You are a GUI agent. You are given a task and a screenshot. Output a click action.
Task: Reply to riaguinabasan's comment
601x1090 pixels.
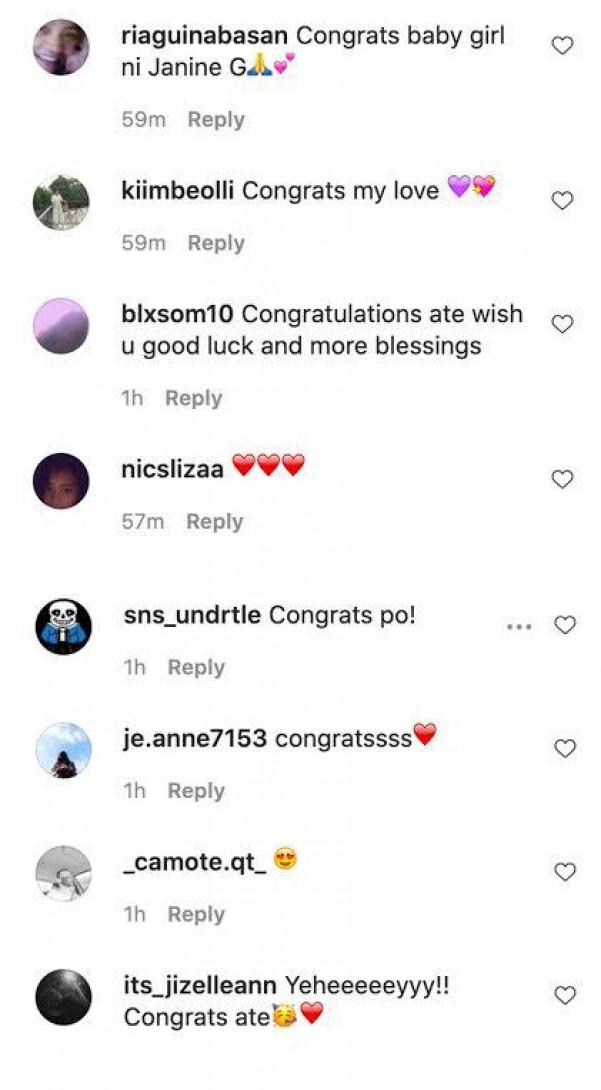coord(215,120)
